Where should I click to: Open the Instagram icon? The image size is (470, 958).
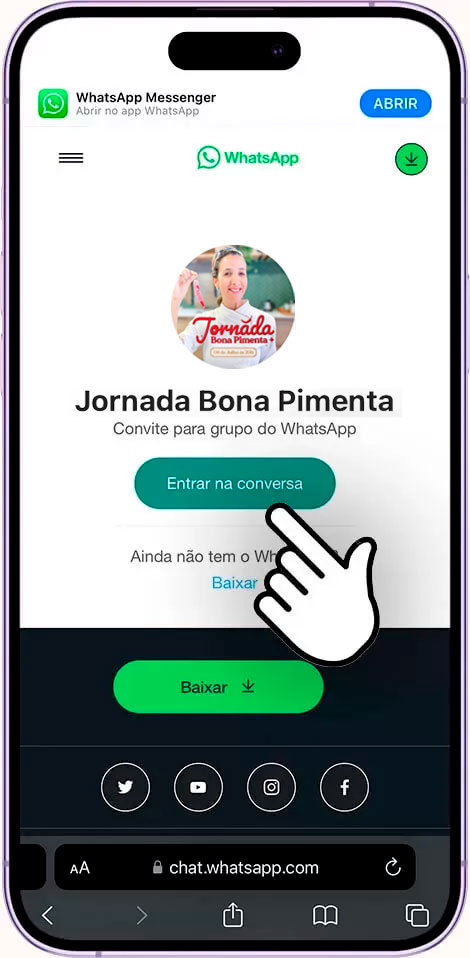pos(271,787)
